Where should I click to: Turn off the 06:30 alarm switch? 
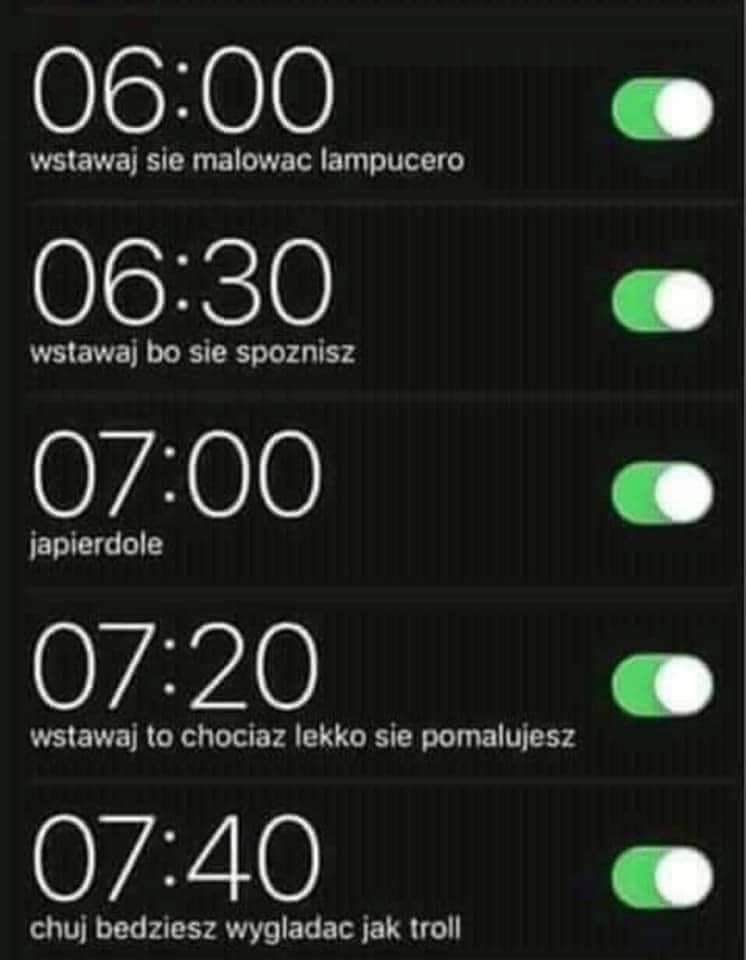(x=662, y=302)
